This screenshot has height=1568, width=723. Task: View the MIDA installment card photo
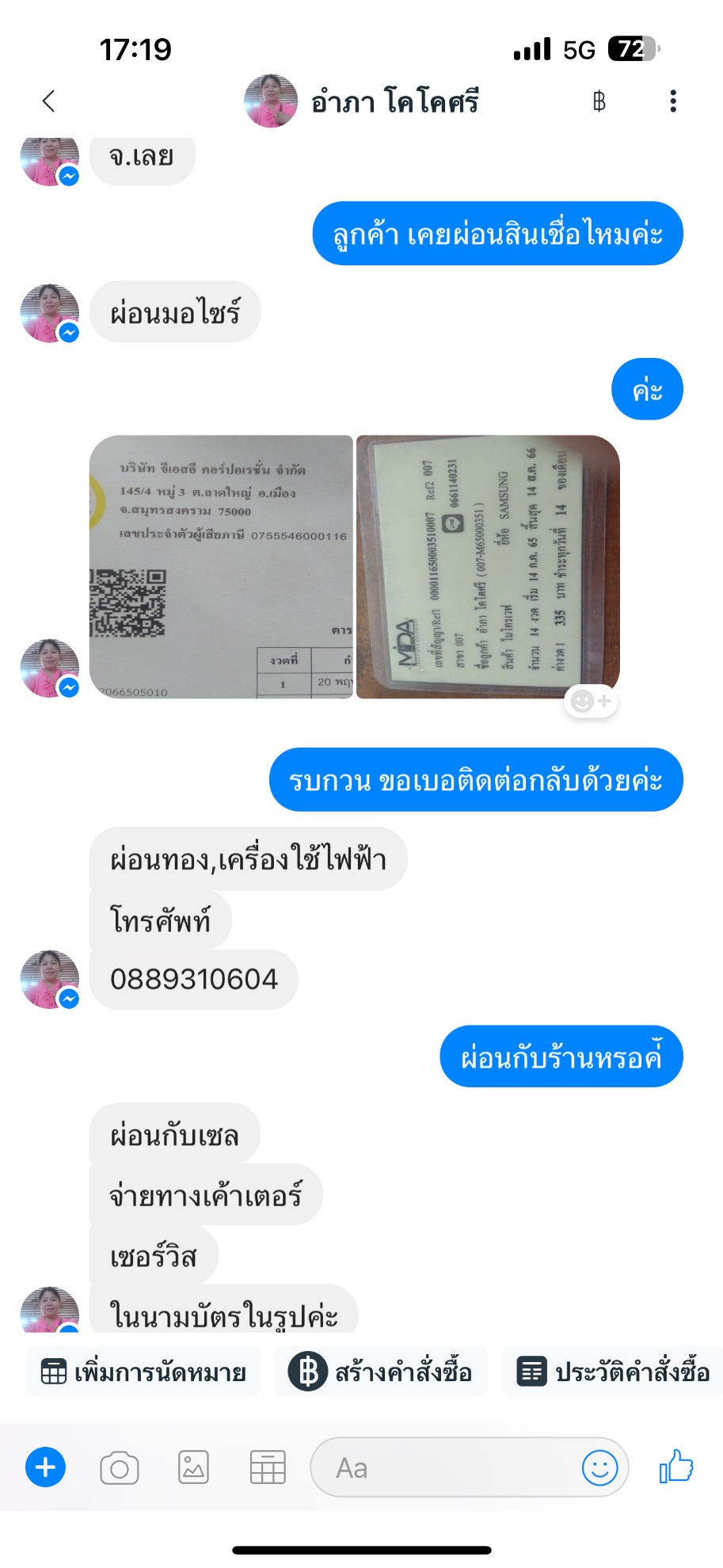tap(488, 567)
